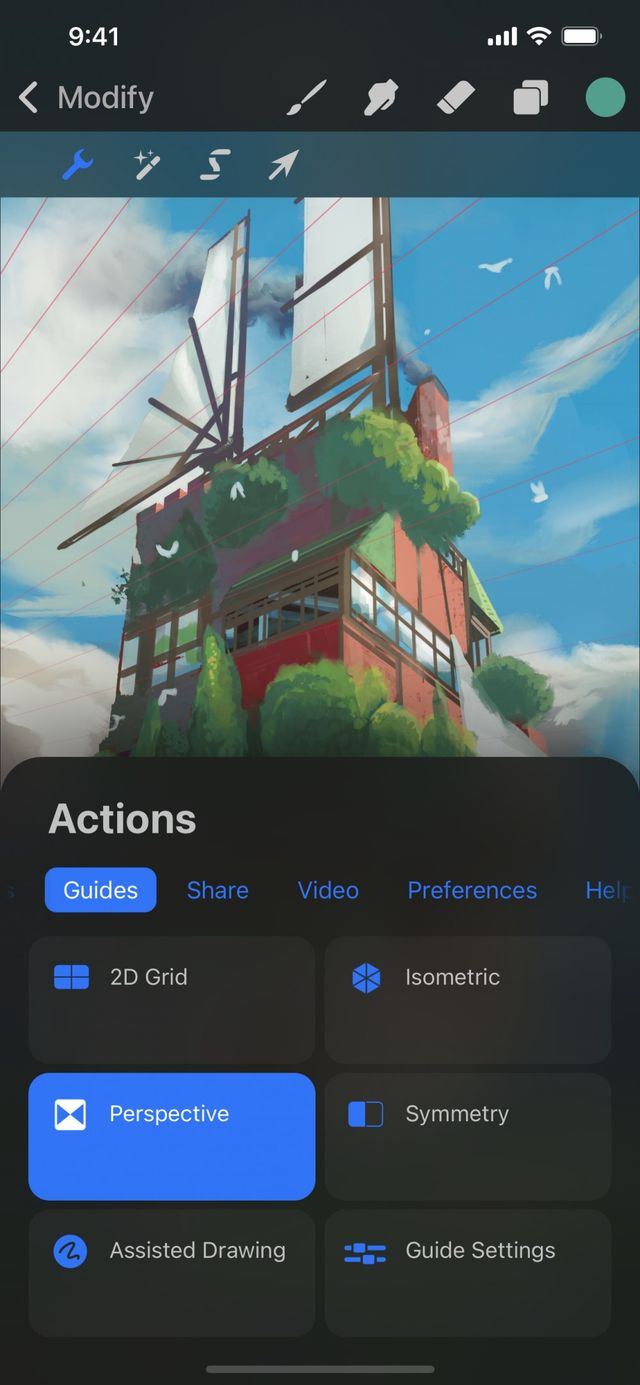The width and height of the screenshot is (640, 1385).
Task: Show the Help tab
Action: point(608,890)
